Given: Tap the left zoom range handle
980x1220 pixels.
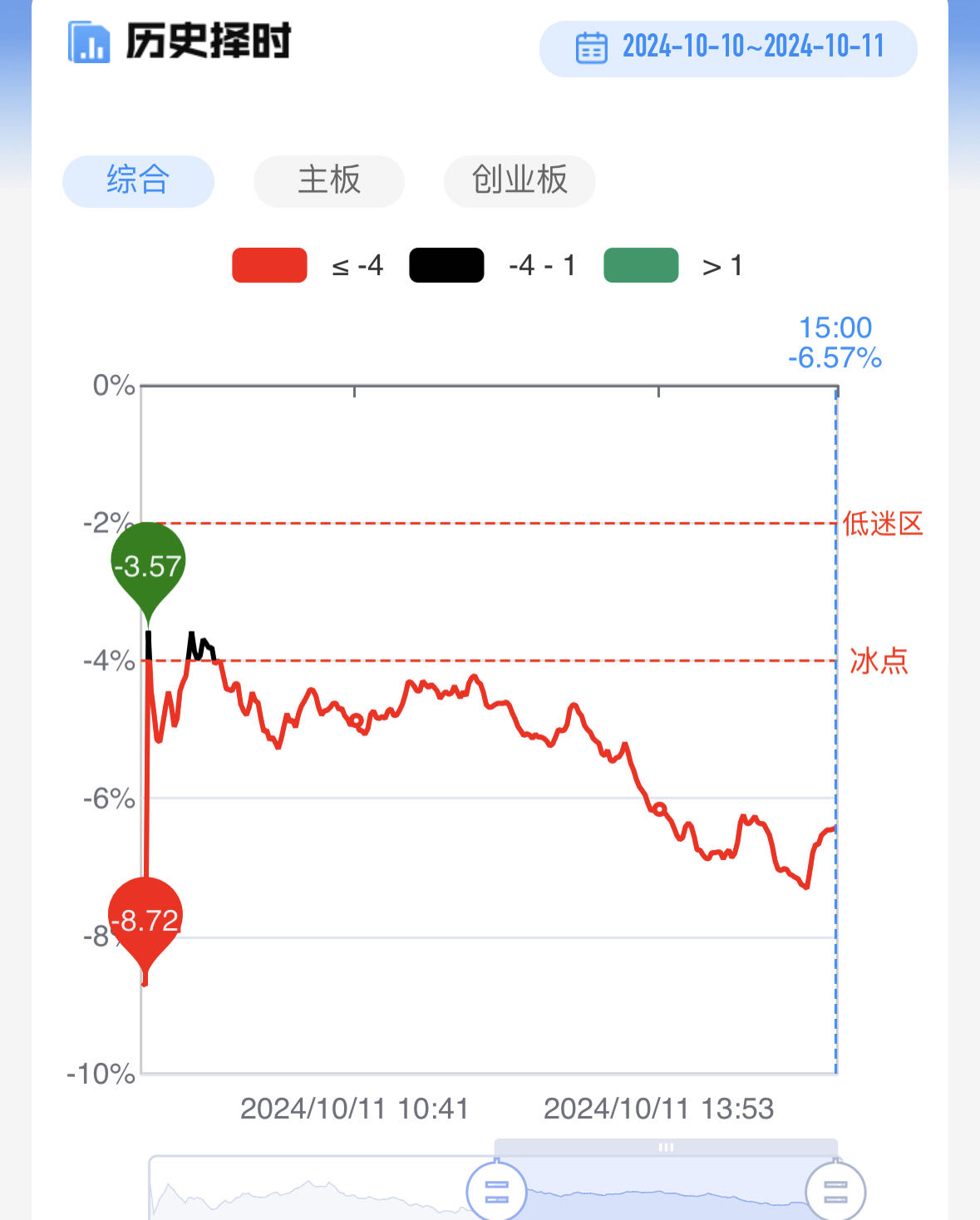Looking at the screenshot, I should [496, 1192].
